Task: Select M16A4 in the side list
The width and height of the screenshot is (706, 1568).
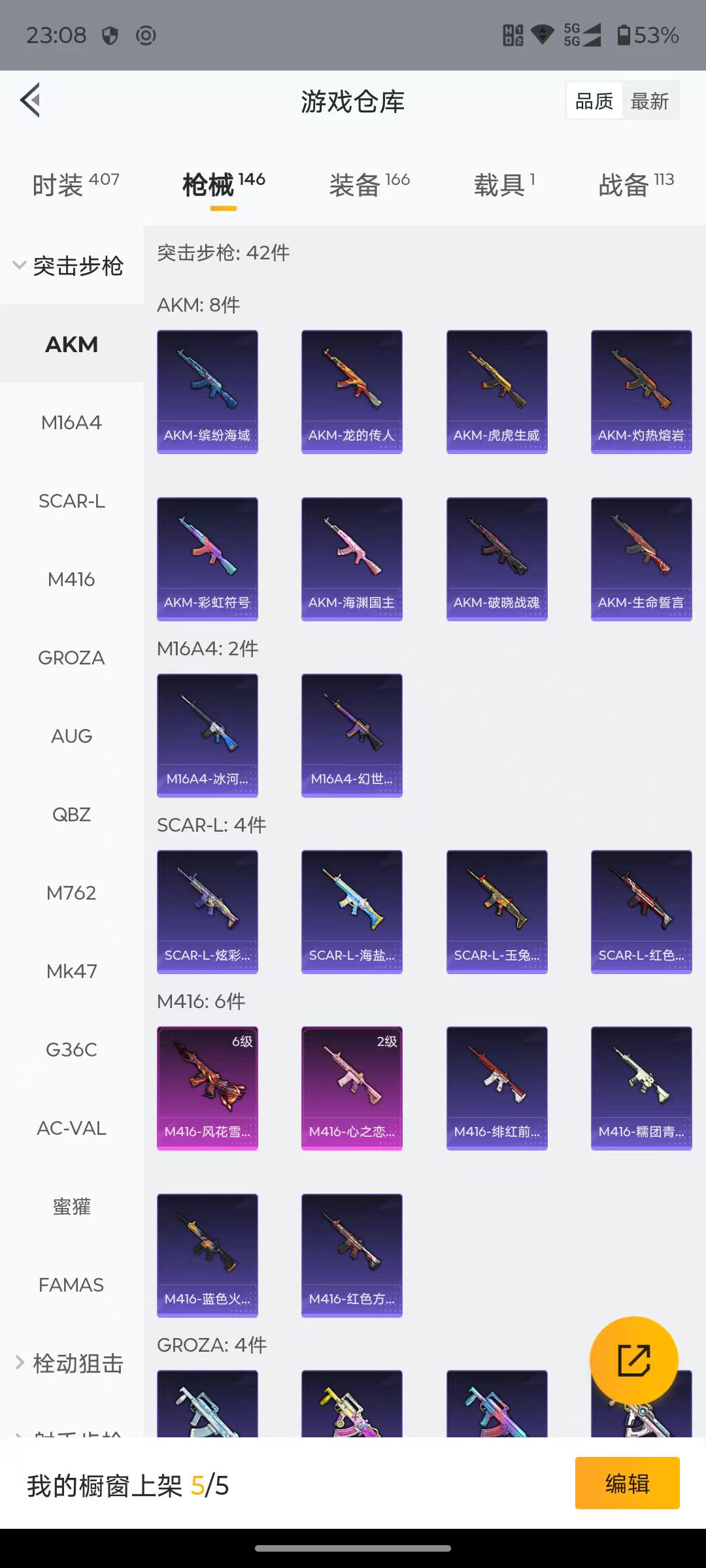Action: 71,423
